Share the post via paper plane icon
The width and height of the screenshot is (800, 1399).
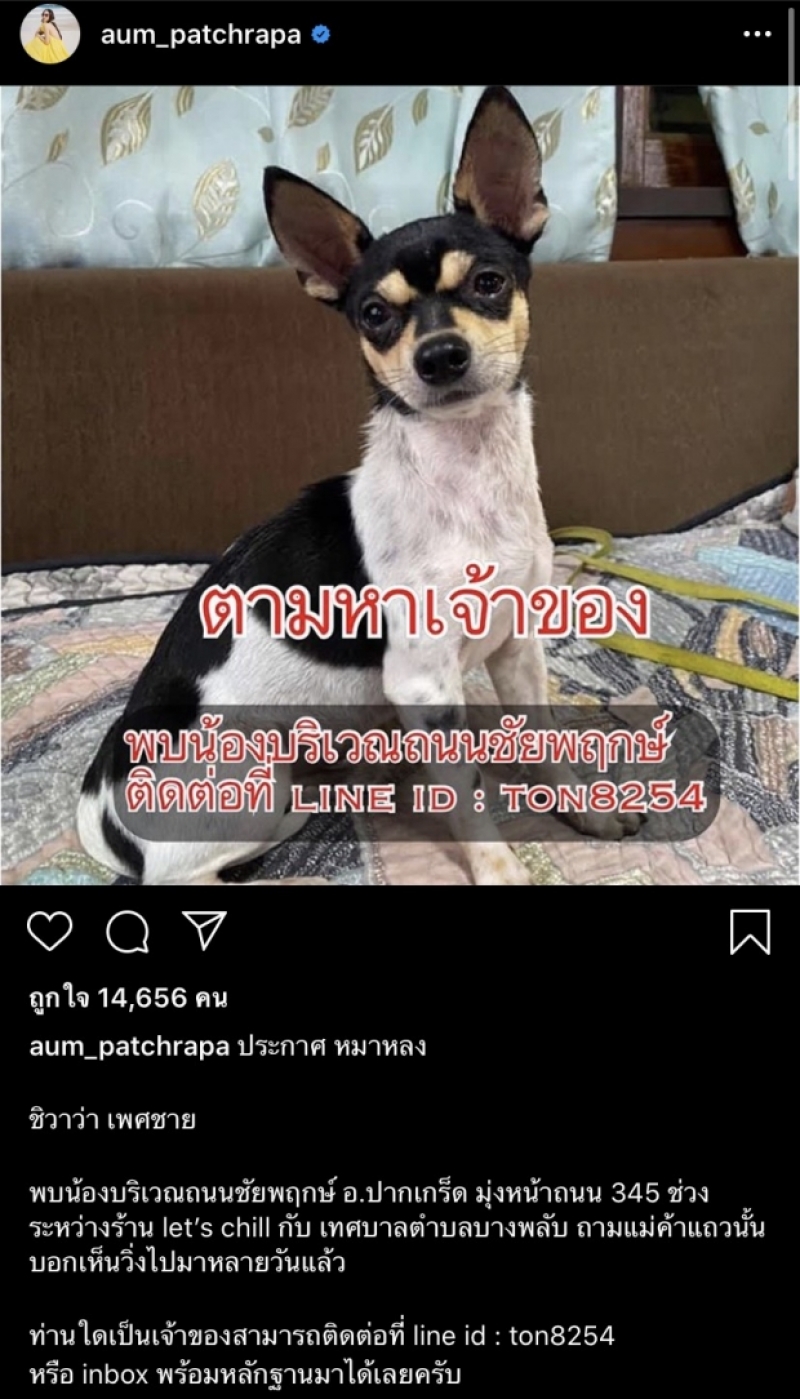pyautogui.click(x=205, y=931)
